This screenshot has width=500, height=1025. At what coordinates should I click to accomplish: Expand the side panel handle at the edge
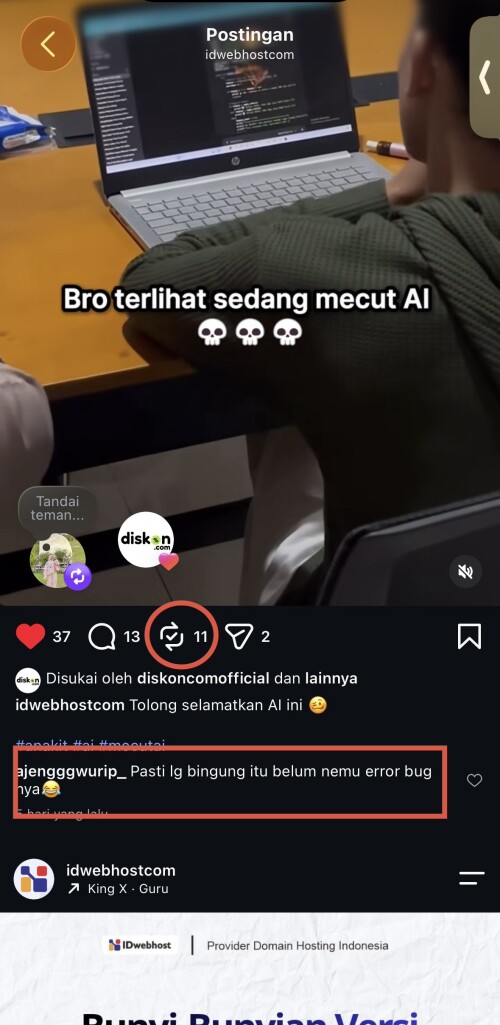click(485, 77)
